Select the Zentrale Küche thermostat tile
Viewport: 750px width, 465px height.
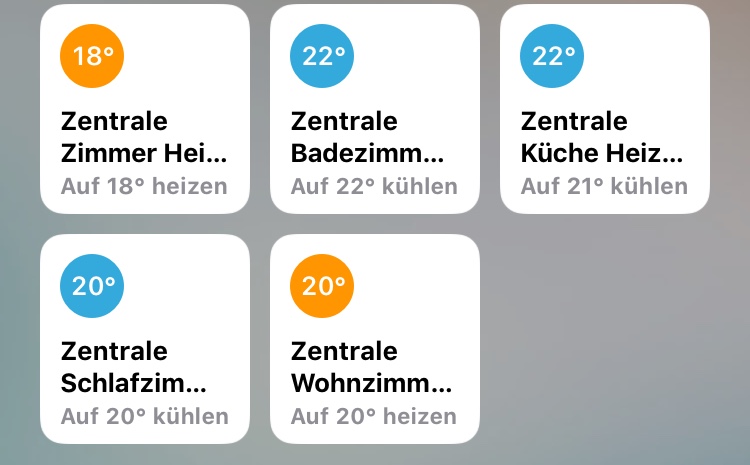tap(605, 110)
